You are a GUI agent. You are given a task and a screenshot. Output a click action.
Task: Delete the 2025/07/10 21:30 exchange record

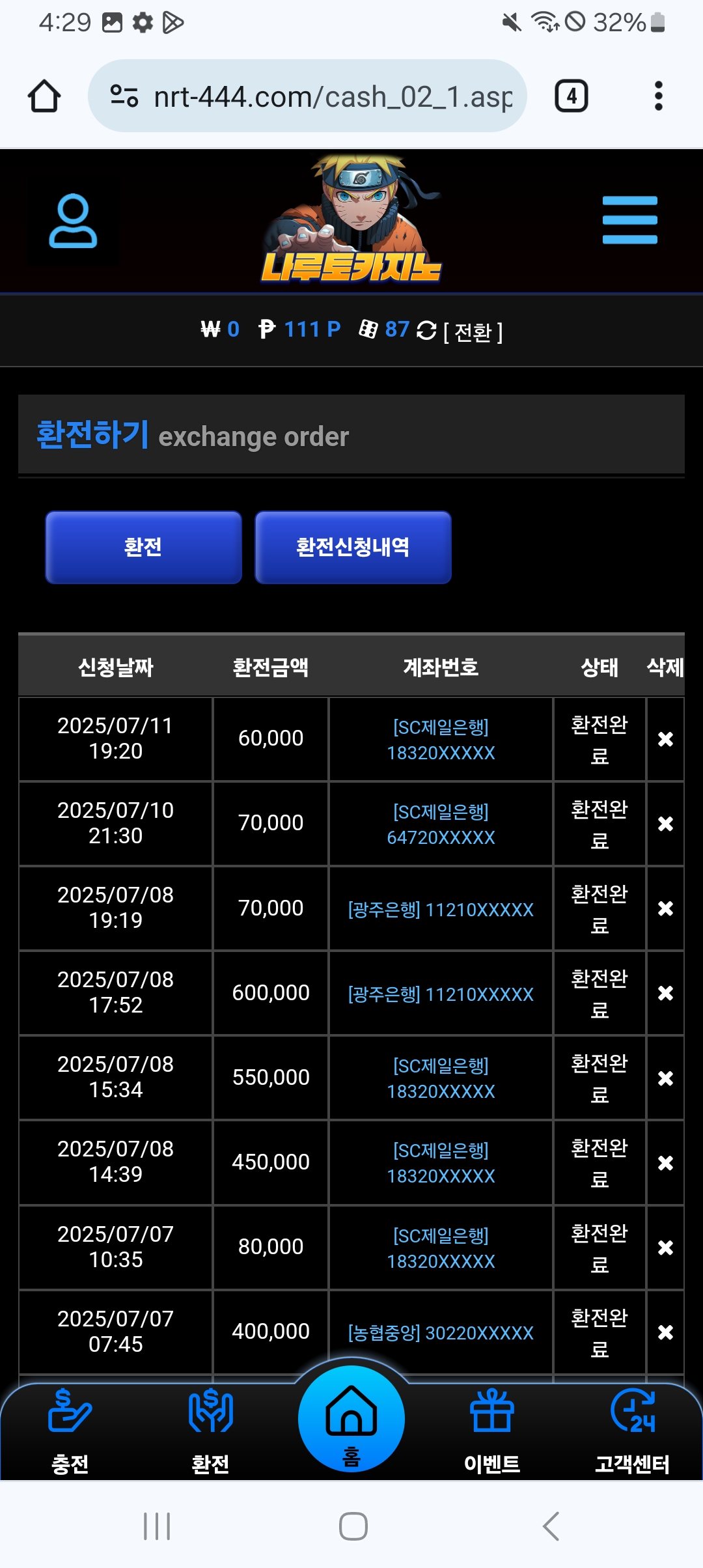tap(665, 824)
